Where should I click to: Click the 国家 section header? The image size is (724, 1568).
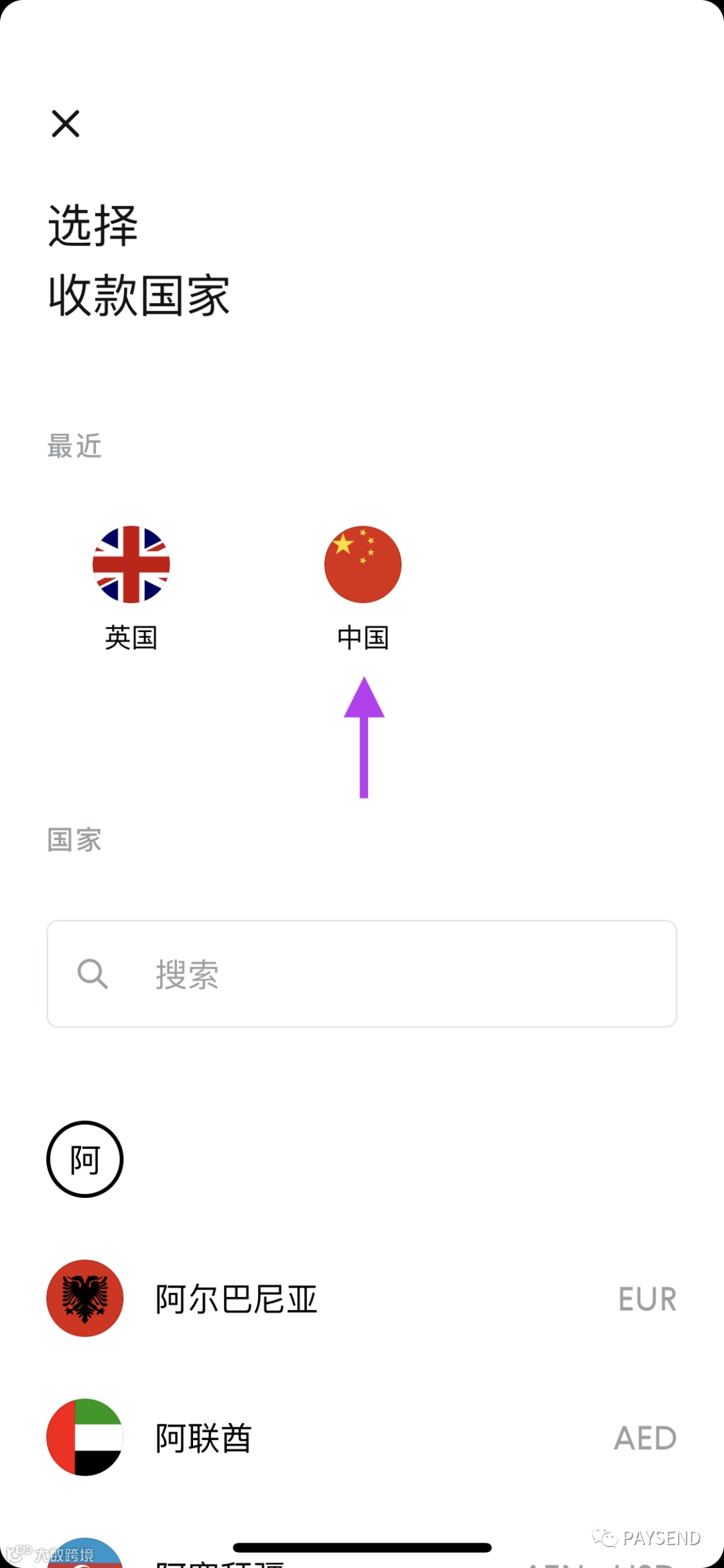pos(74,841)
